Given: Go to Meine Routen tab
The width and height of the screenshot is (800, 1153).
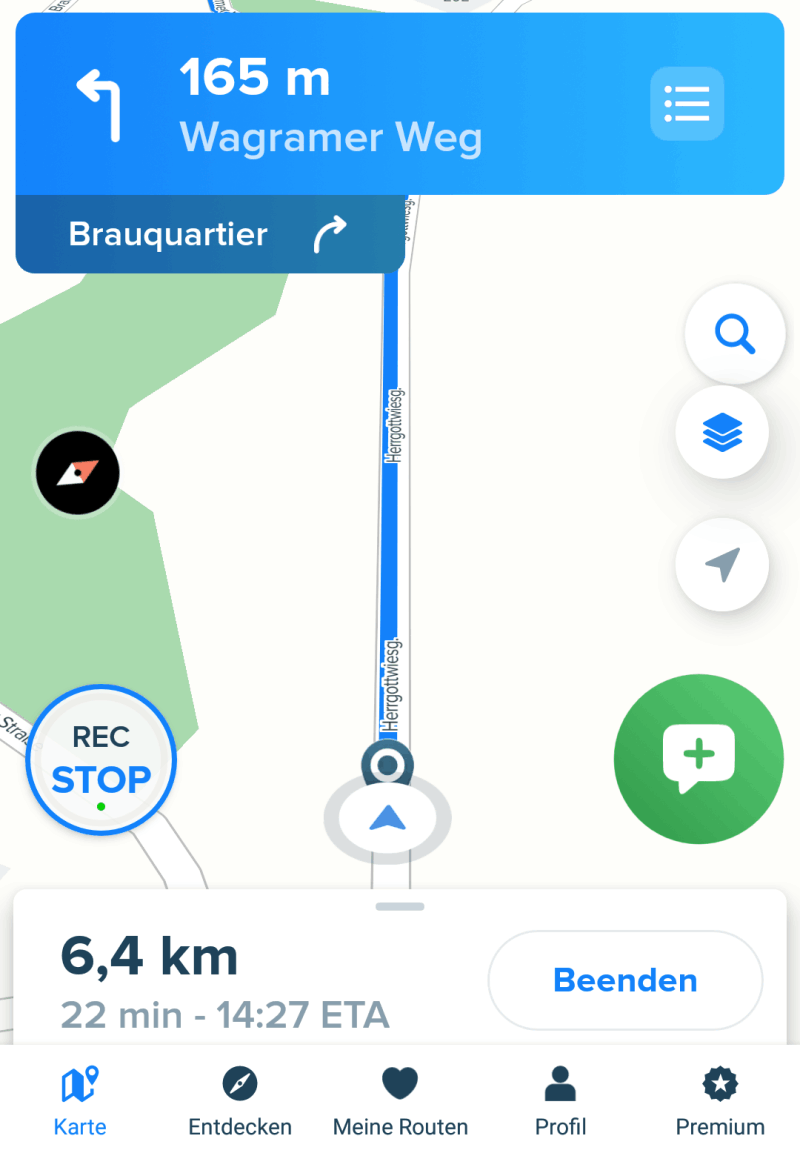Looking at the screenshot, I should (400, 1100).
